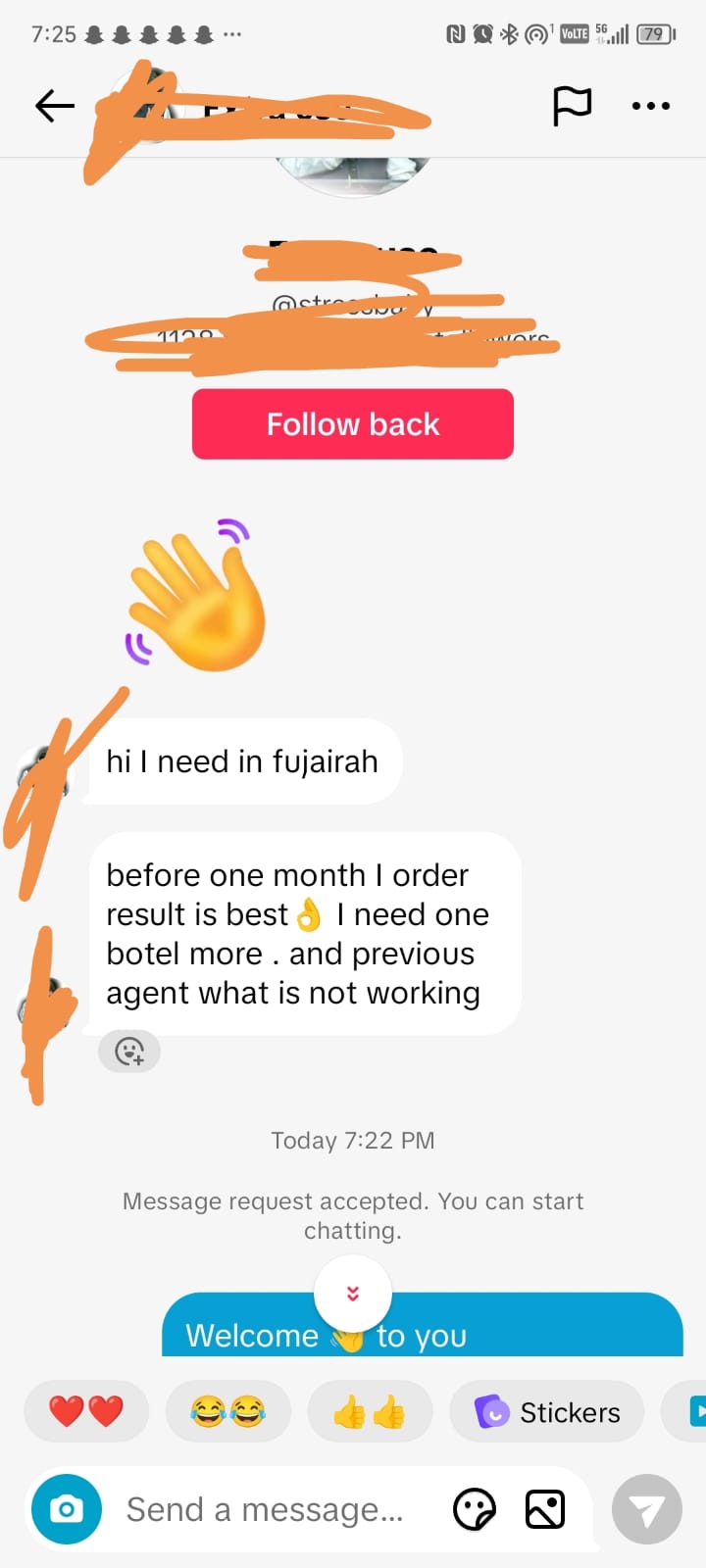Add an emoji reaction to the last received message
This screenshot has width=706, height=1568.
click(129, 1052)
